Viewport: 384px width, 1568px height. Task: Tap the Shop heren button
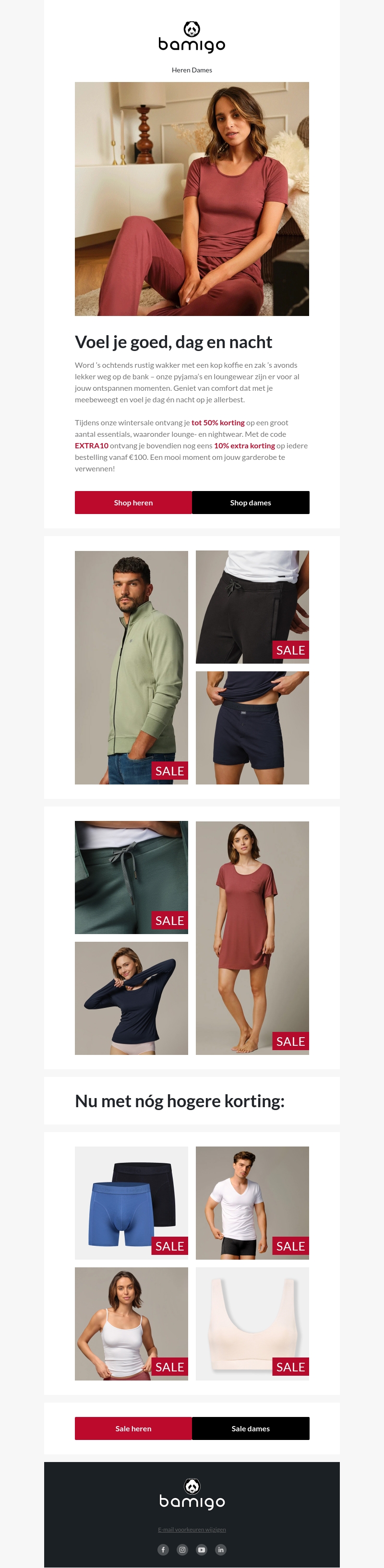coord(133,503)
